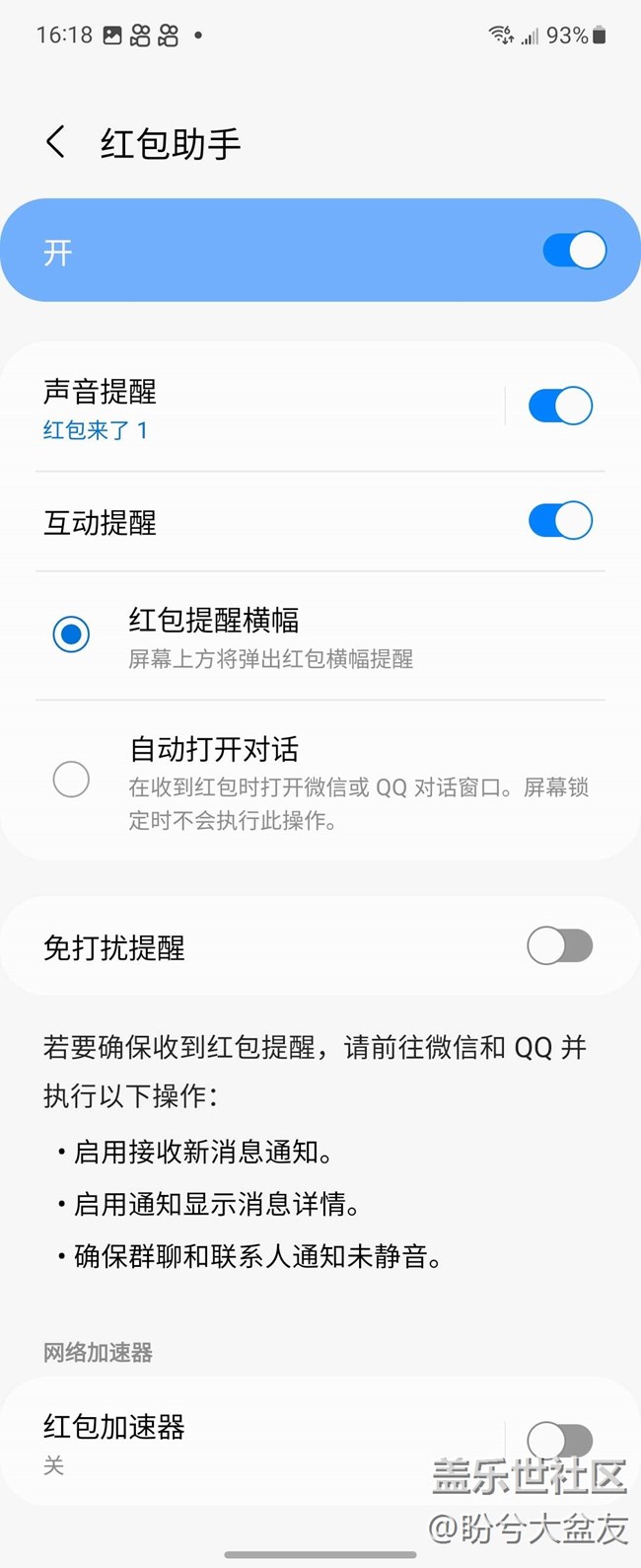Toggle the 声音提醒 switch off
641x1568 pixels.
(x=560, y=406)
